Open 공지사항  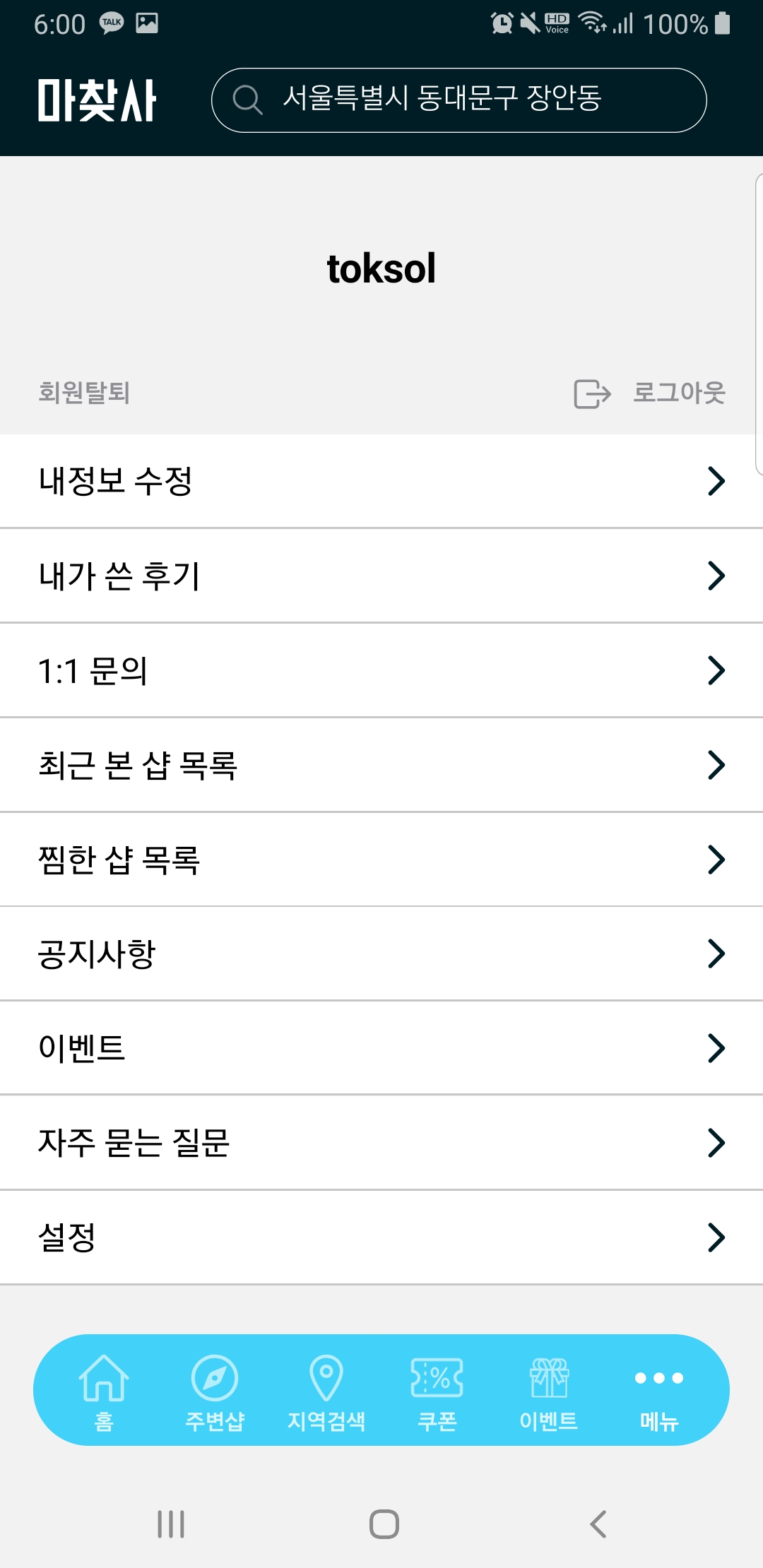click(x=381, y=954)
